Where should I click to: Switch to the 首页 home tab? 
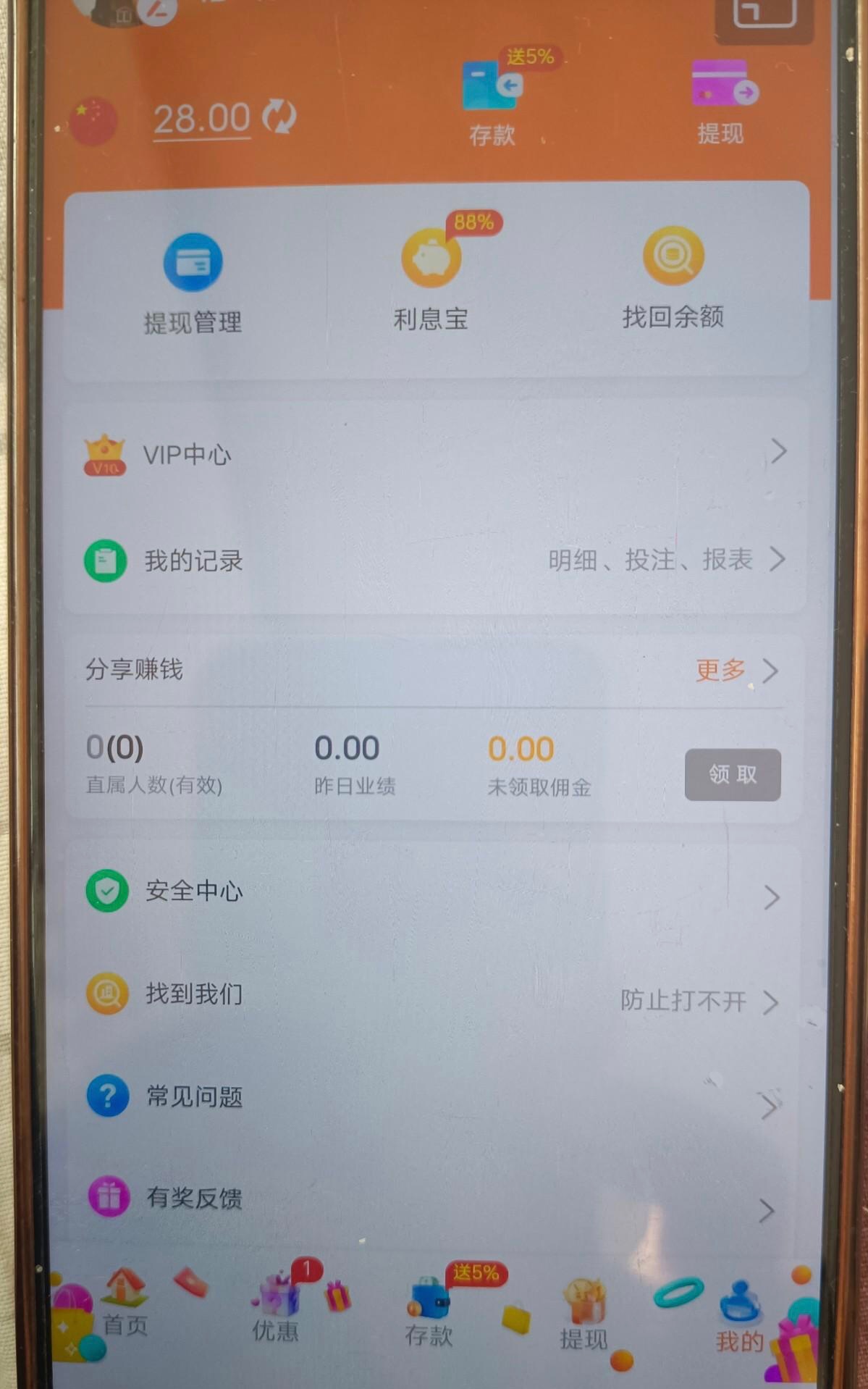(125, 1304)
